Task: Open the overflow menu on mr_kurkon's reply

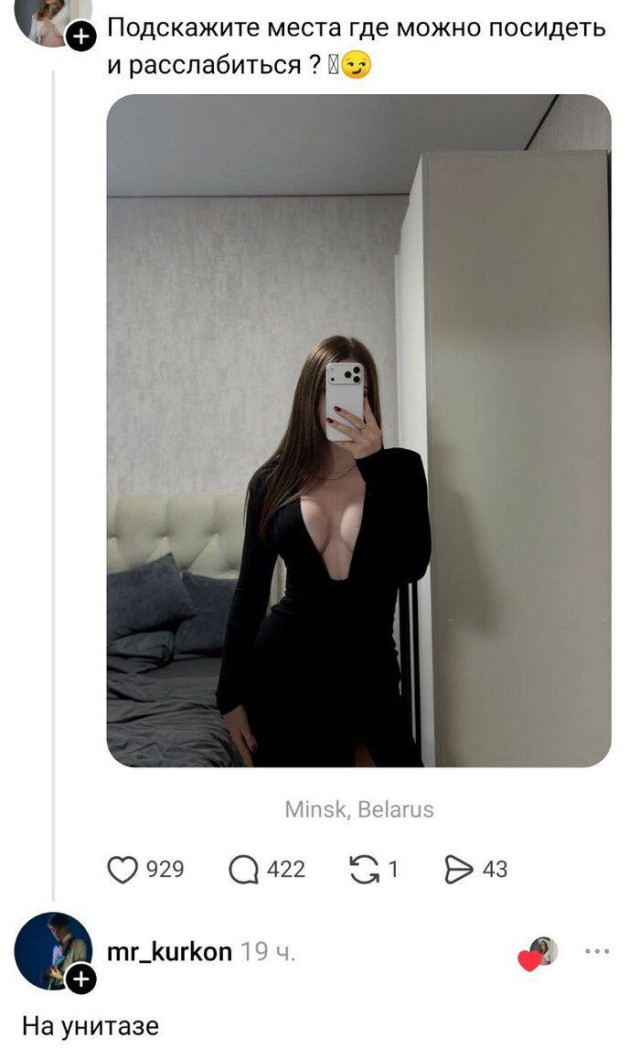Action: [596, 951]
